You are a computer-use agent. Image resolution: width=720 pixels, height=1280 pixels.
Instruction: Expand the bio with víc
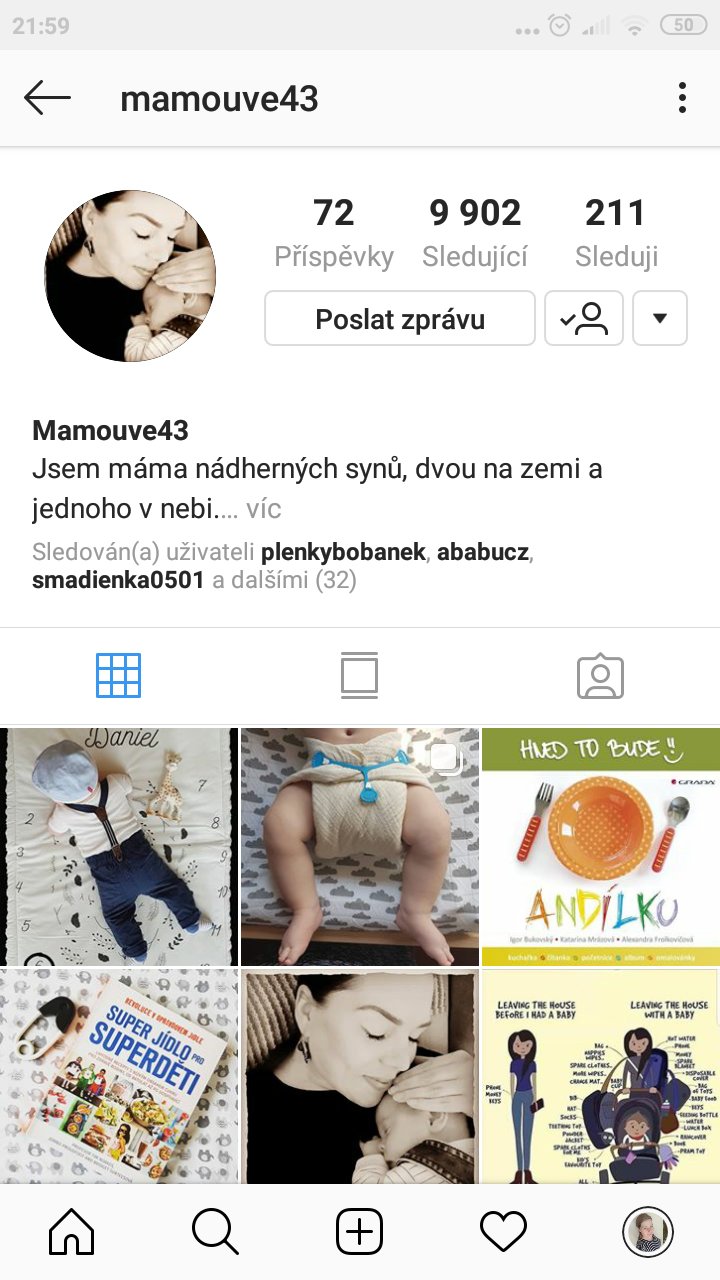point(264,509)
